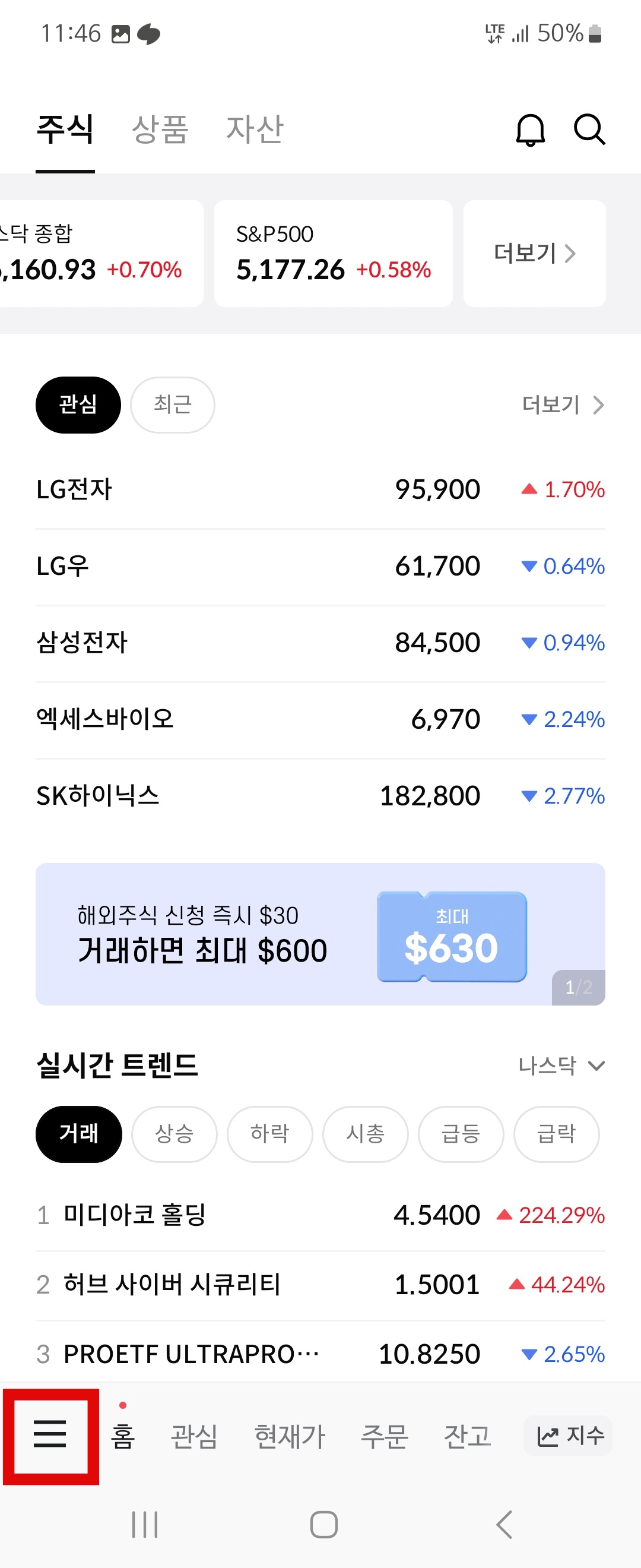The height and width of the screenshot is (1568, 641).
Task: Select the 관심 filter chip
Action: [x=78, y=404]
